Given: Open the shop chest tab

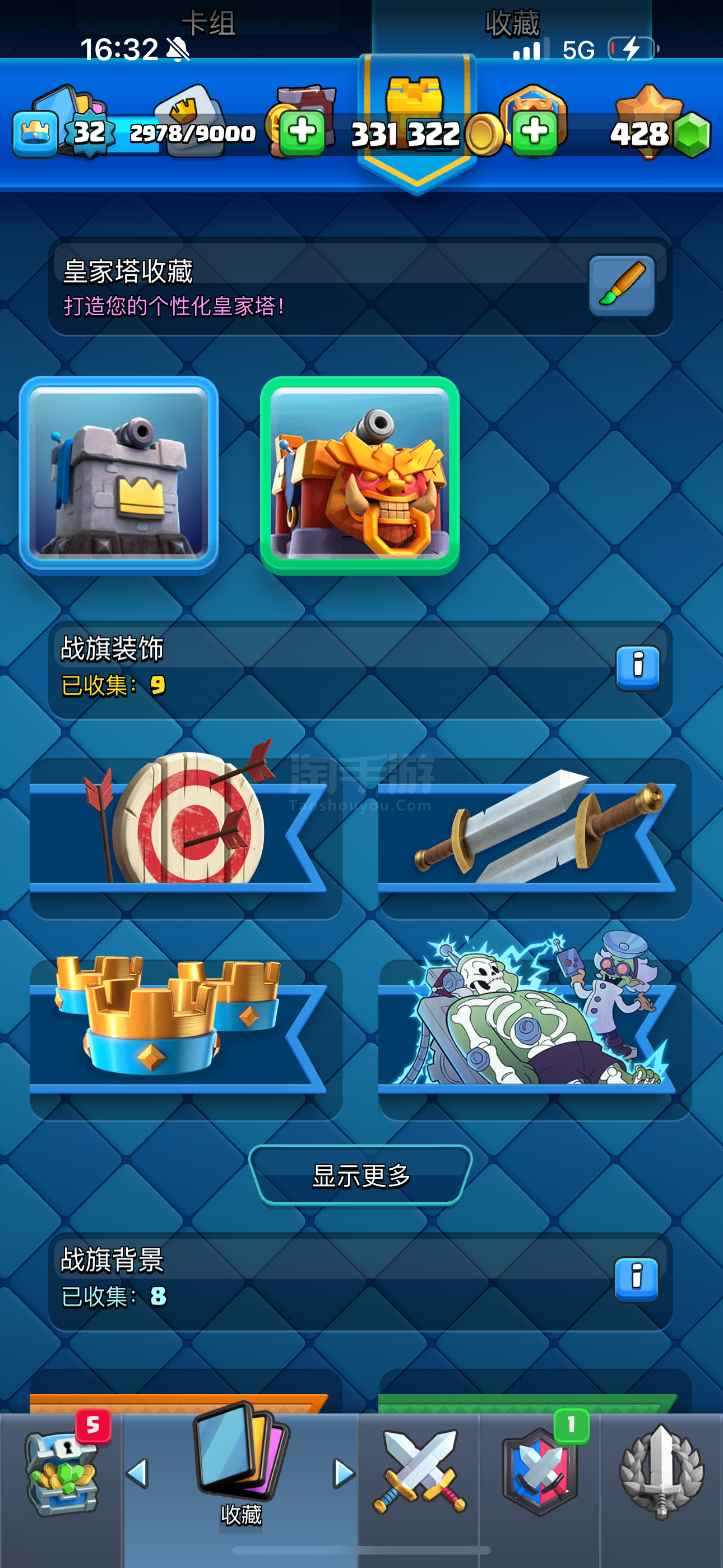Looking at the screenshot, I should [x=61, y=1473].
